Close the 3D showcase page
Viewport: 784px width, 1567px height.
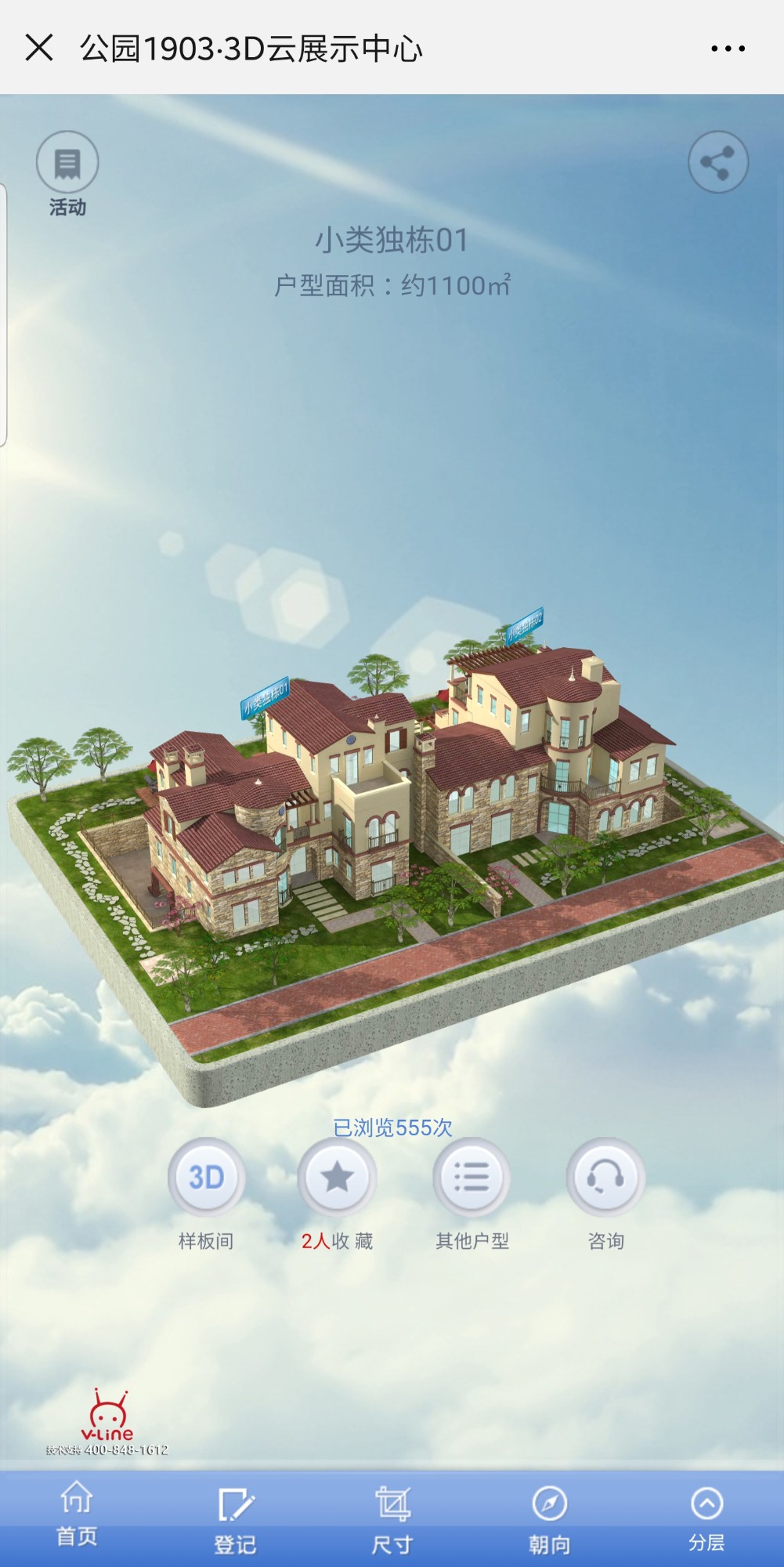(x=39, y=48)
